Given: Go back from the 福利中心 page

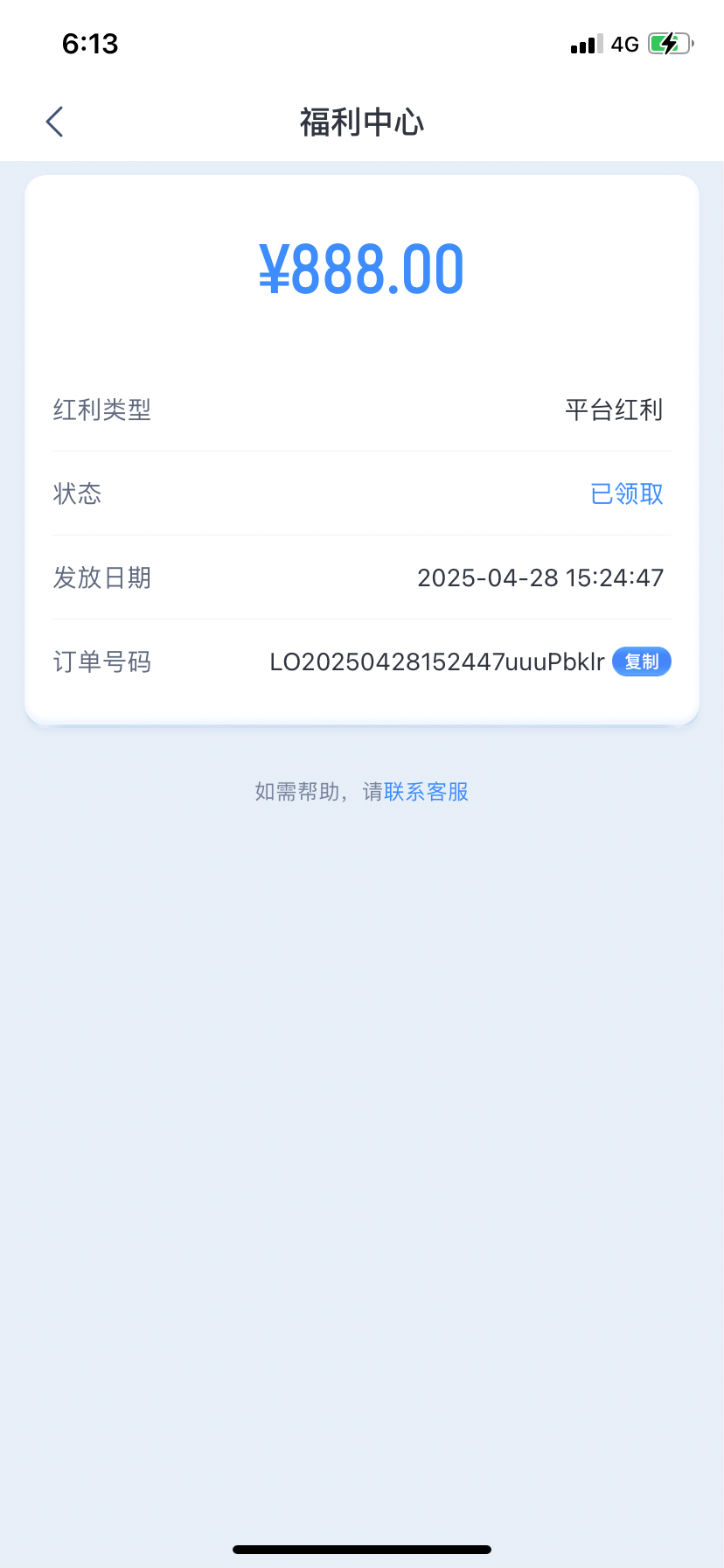Looking at the screenshot, I should 54,122.
